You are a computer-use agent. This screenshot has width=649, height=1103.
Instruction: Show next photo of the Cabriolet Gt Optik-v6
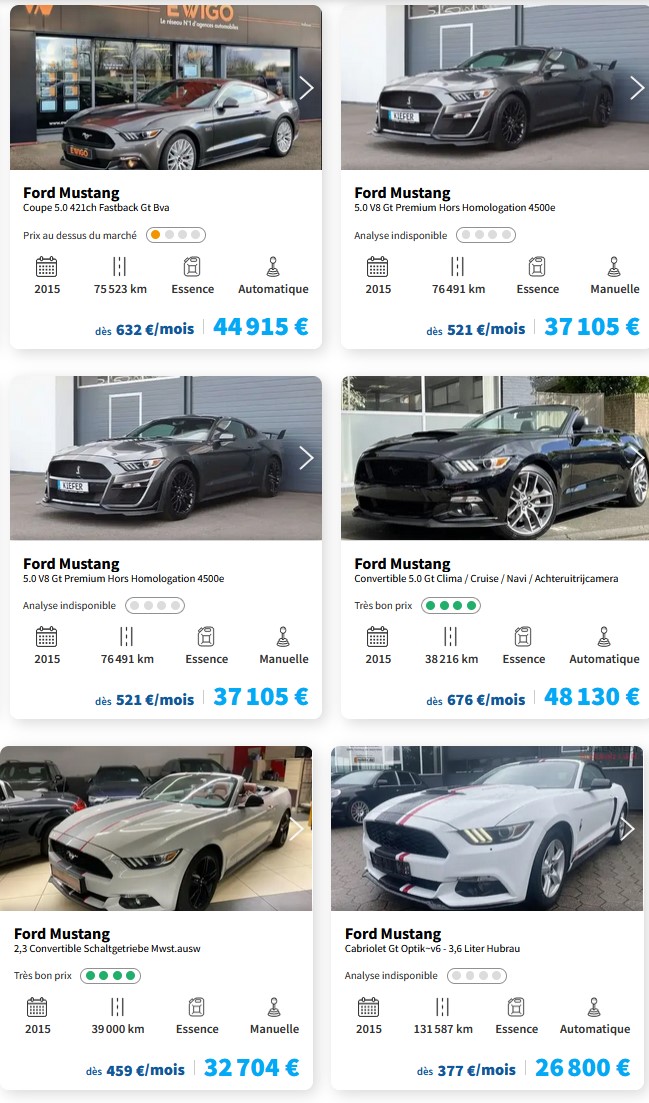click(627, 828)
